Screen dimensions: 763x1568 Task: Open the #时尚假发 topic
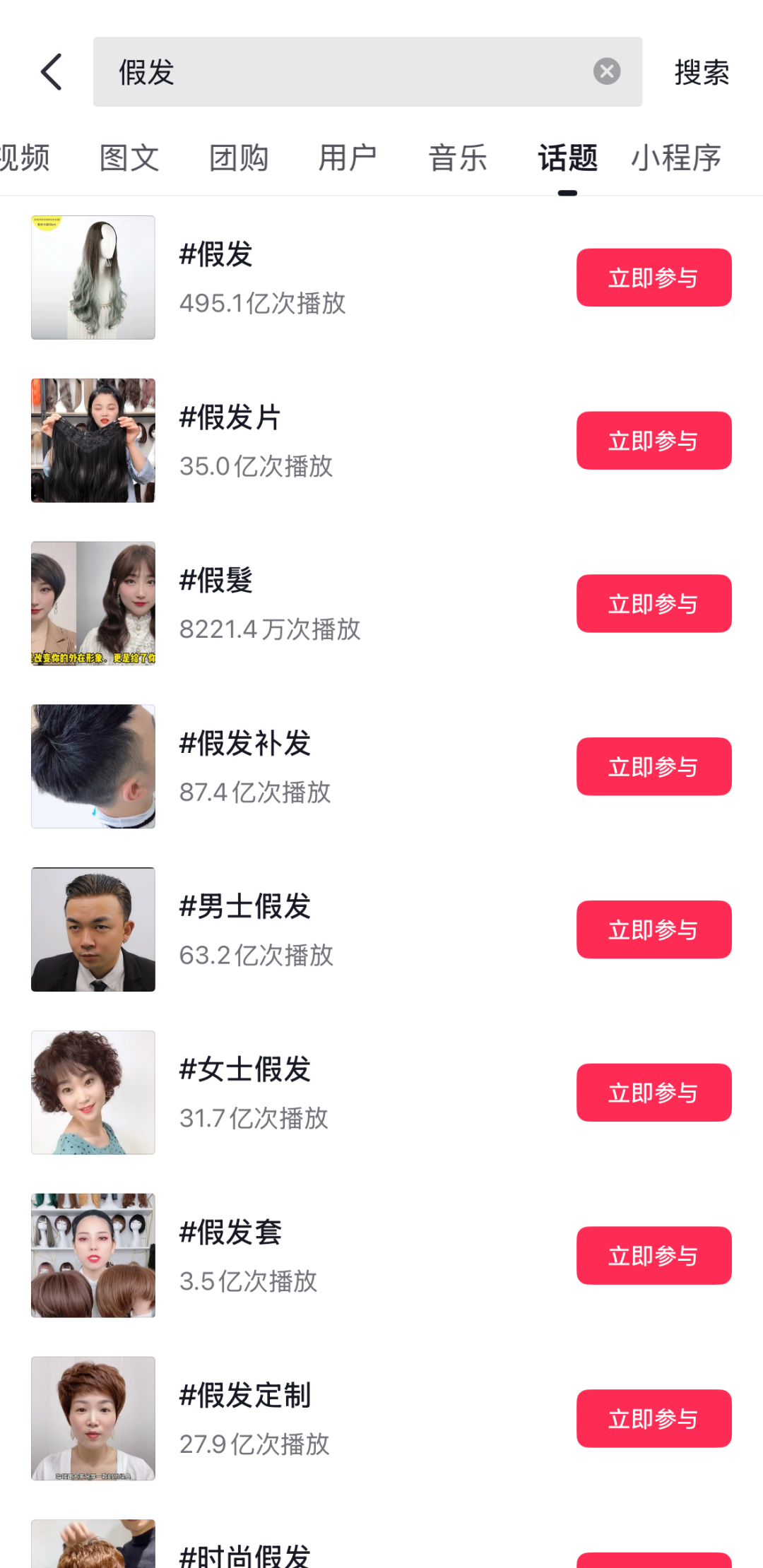(245, 1554)
